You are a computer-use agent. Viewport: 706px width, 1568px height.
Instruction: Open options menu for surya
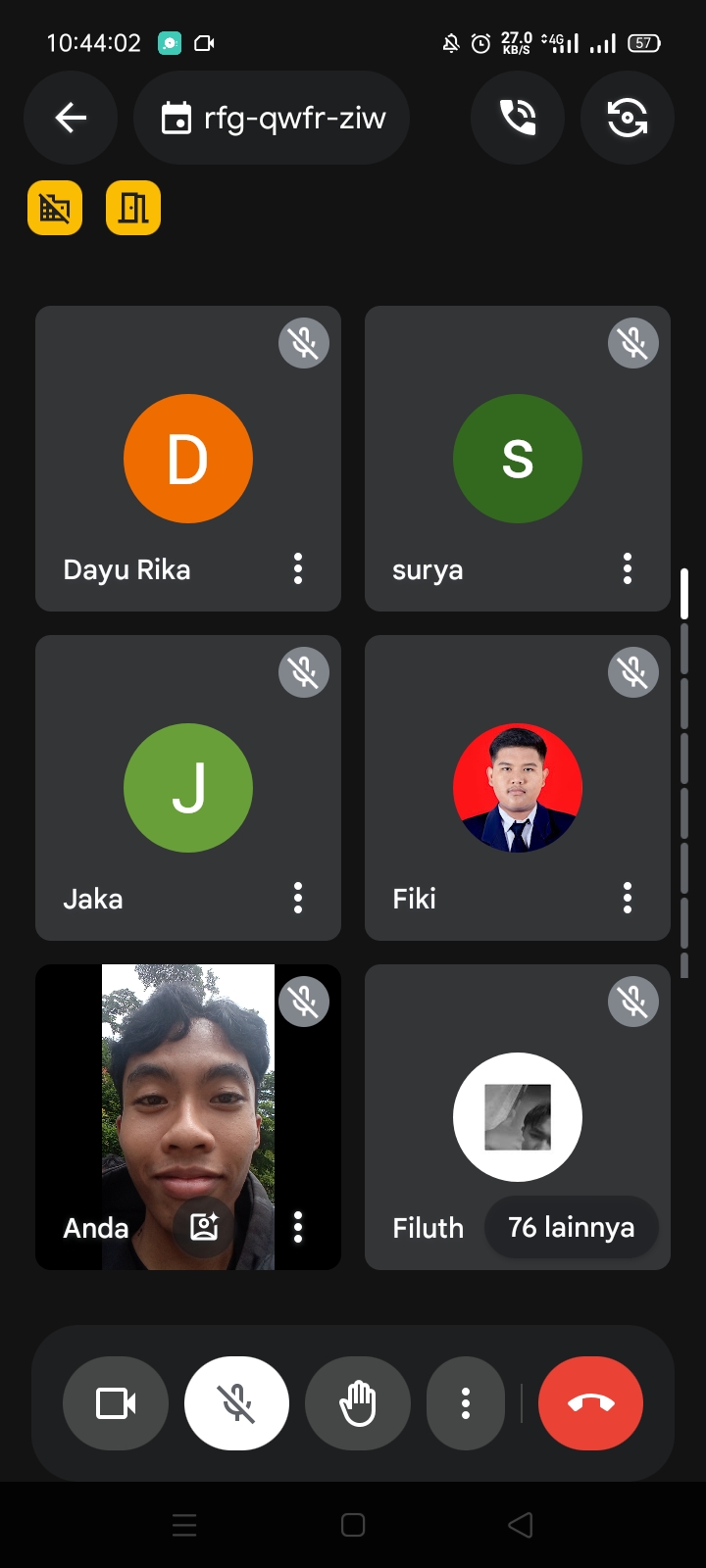click(628, 568)
